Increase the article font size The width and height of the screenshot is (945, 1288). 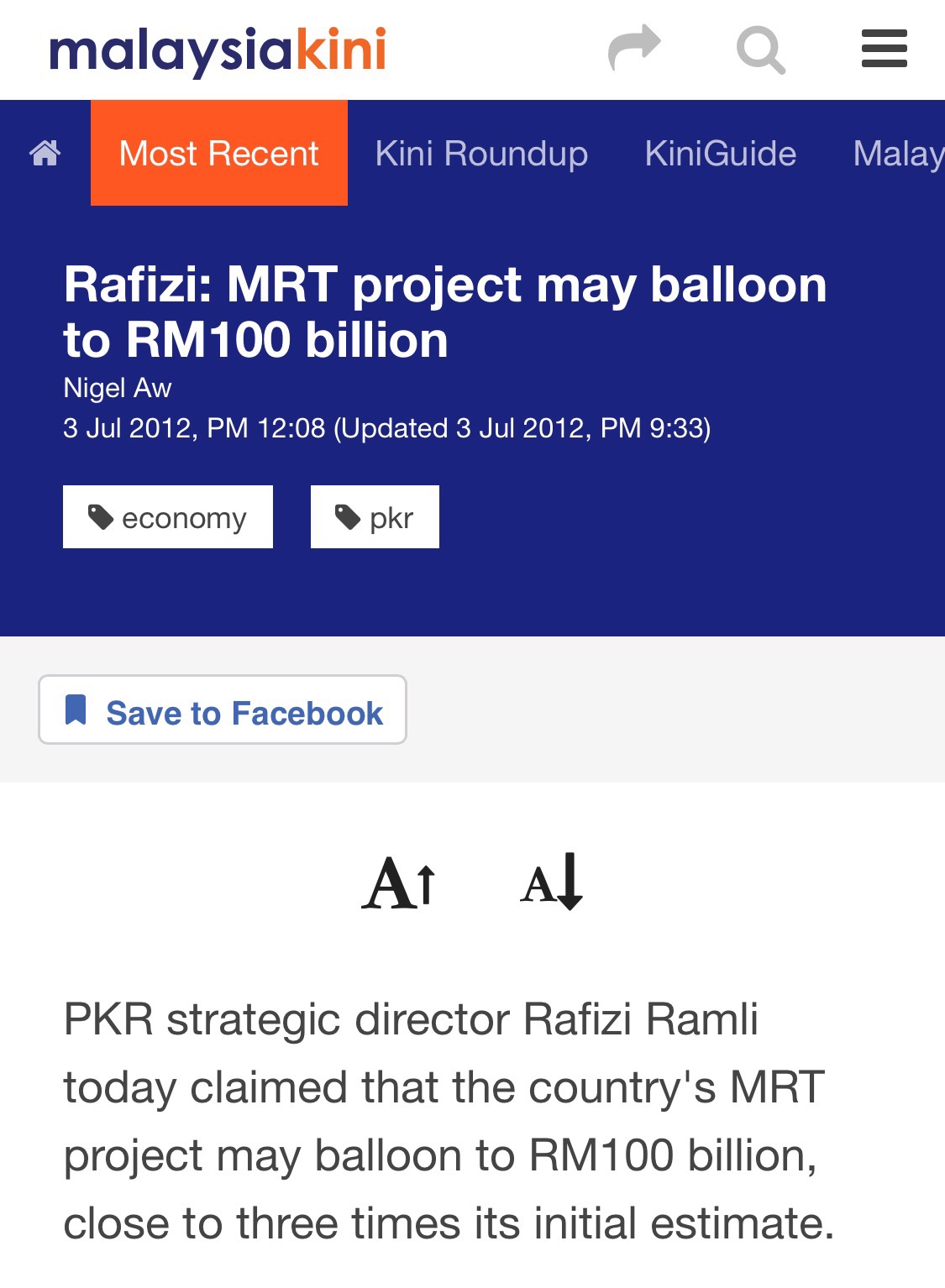(x=399, y=882)
